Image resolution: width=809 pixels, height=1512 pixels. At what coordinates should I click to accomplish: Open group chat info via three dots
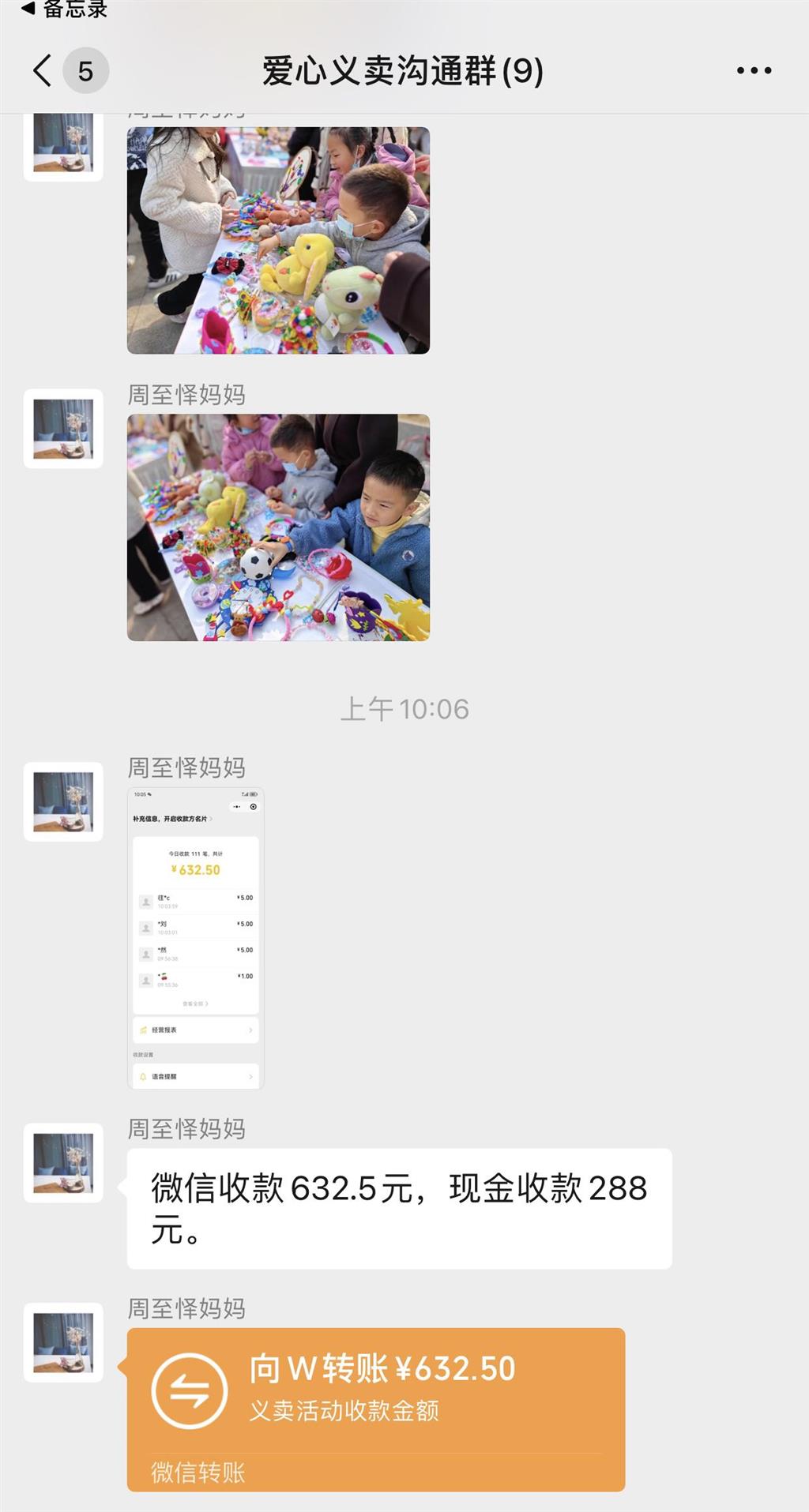point(754,71)
